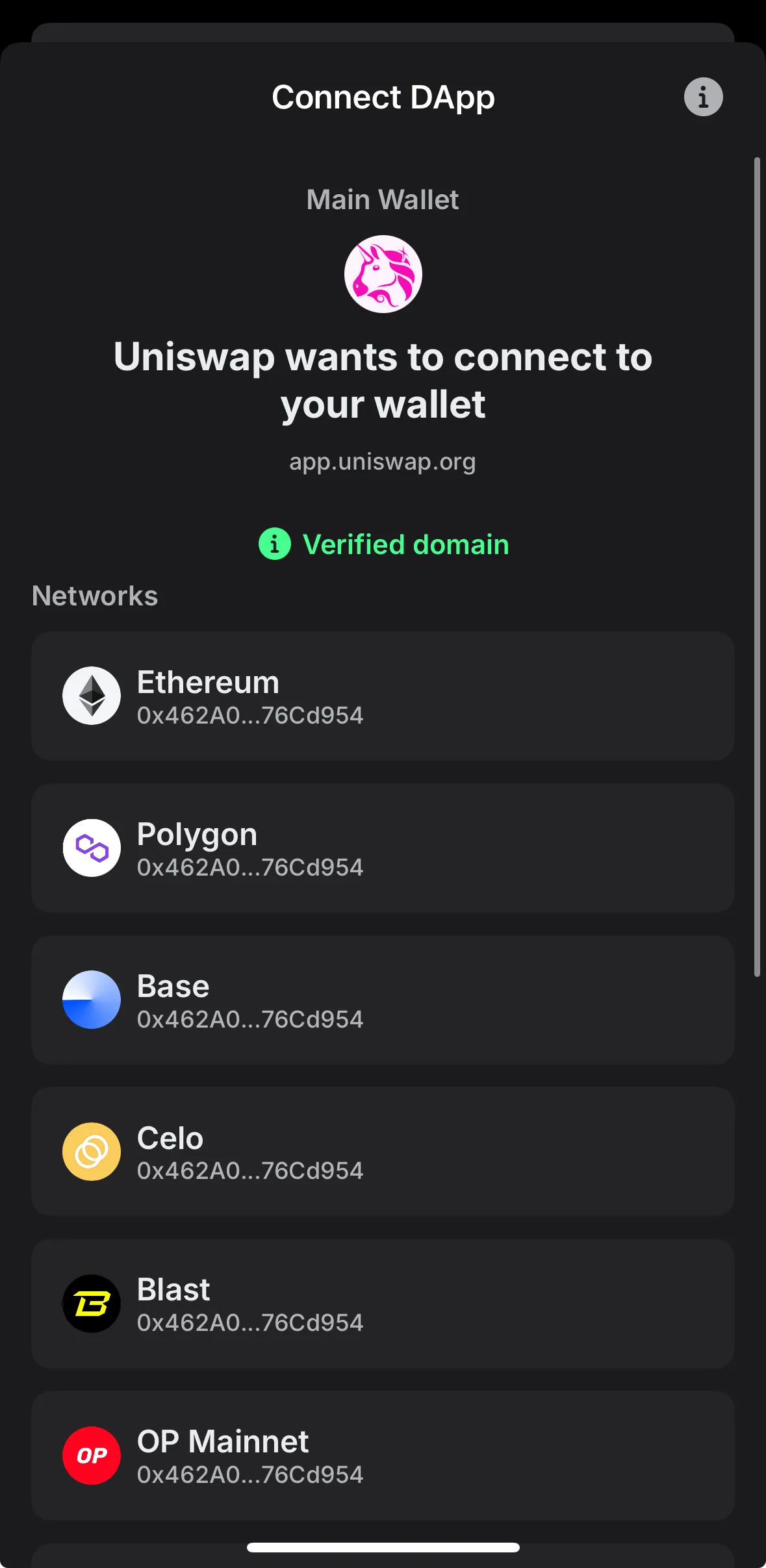Select the Blast network icon
766x1568 pixels.
91,1304
